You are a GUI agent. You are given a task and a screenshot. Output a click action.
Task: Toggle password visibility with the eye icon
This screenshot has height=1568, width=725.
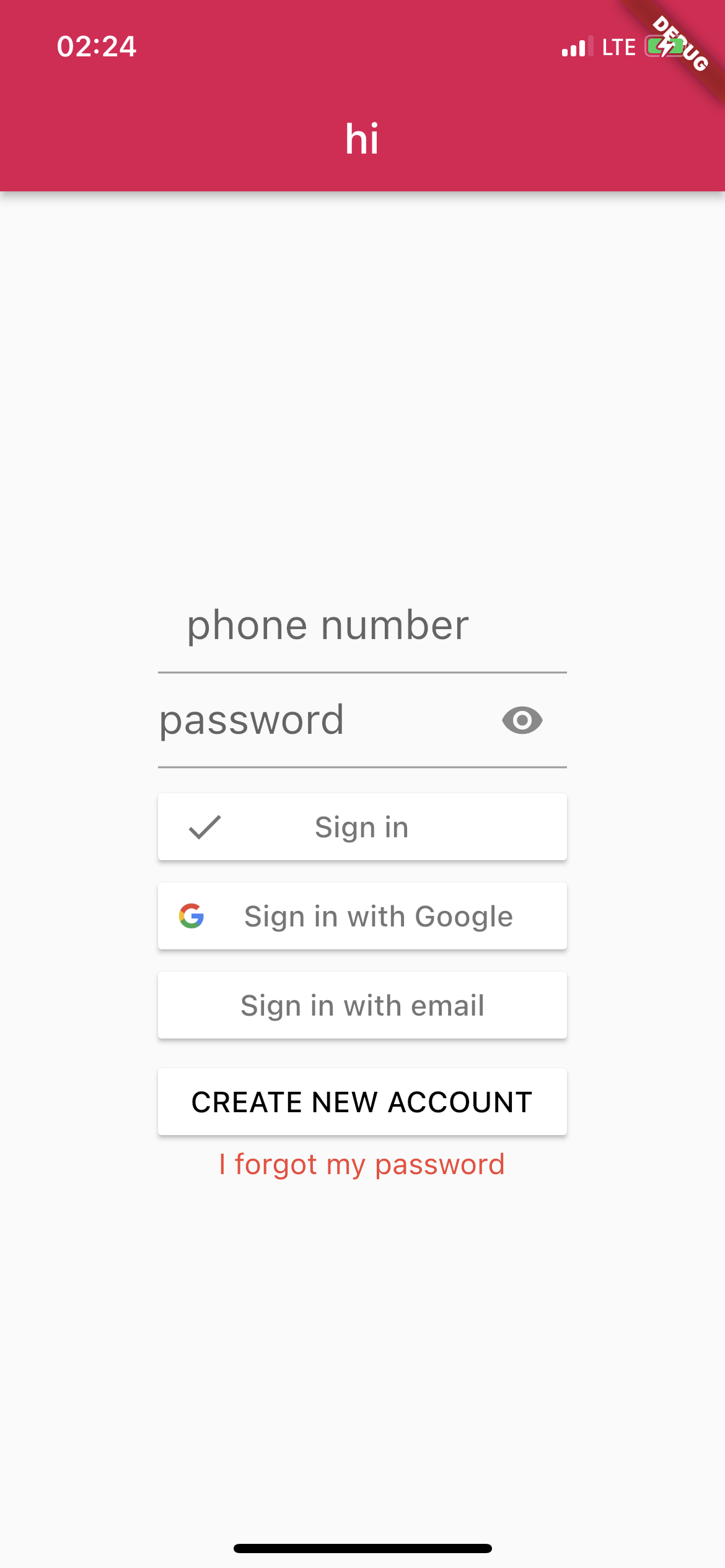click(522, 720)
